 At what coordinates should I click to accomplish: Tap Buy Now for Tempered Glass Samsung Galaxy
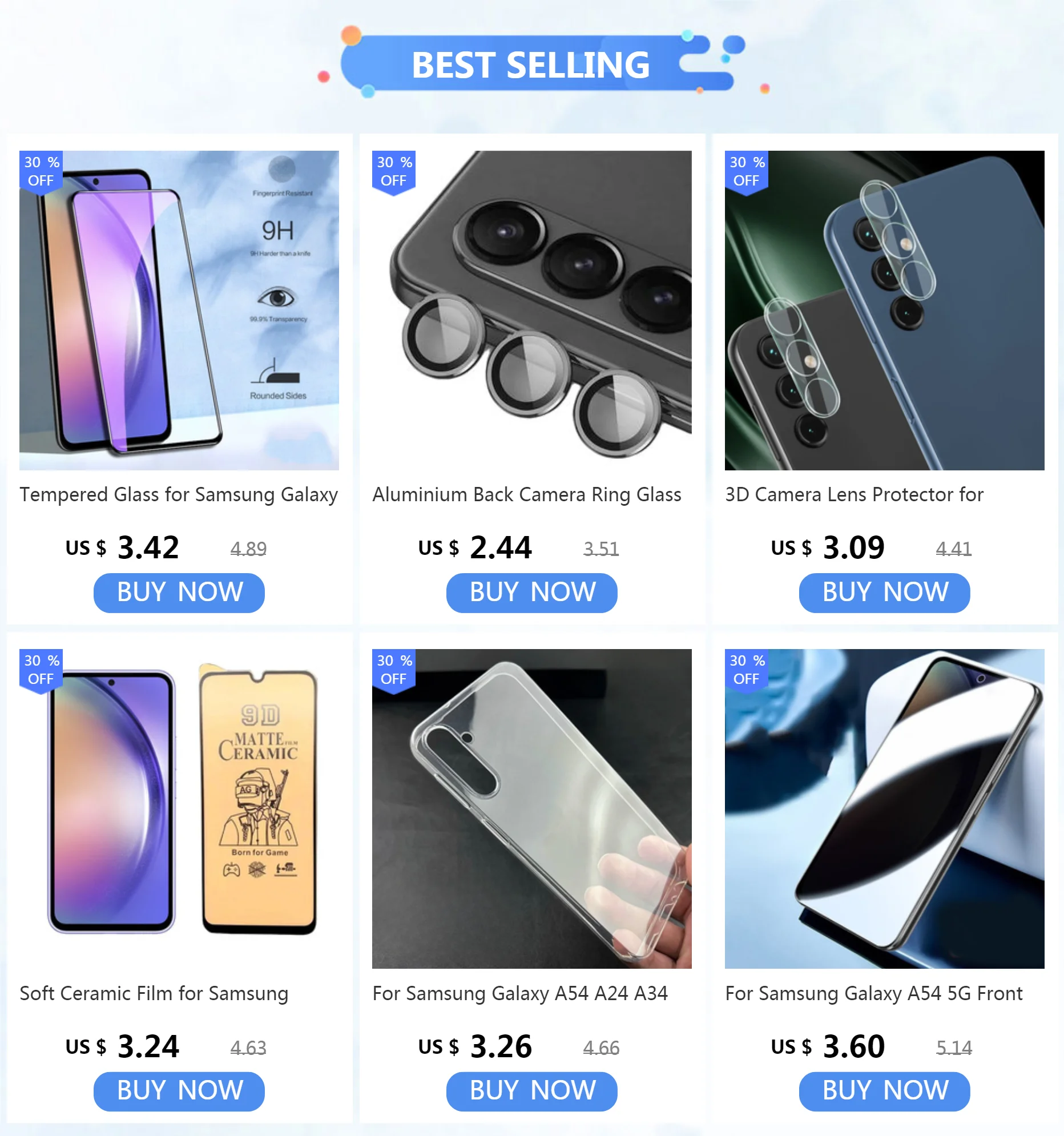click(179, 593)
